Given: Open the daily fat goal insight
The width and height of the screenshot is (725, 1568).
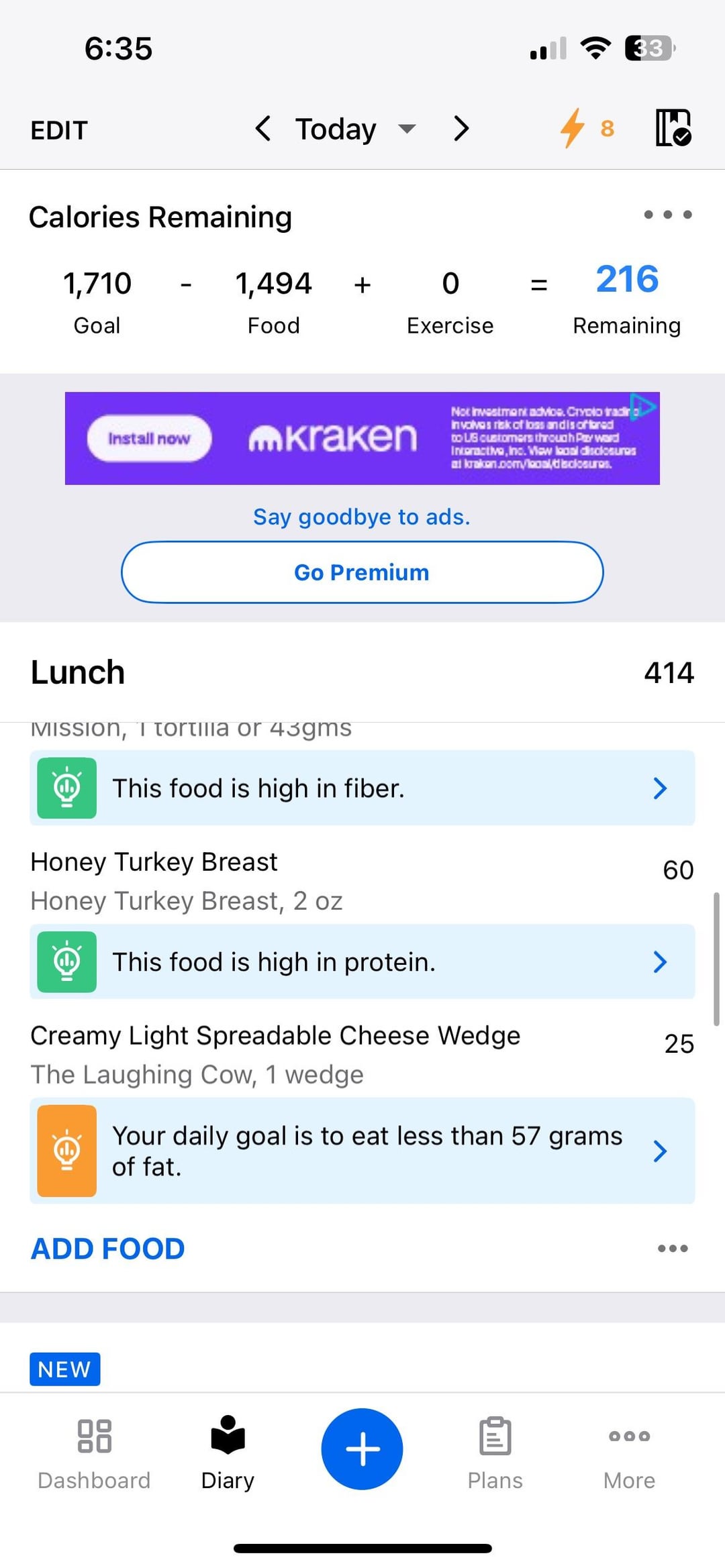Looking at the screenshot, I should tap(362, 1151).
